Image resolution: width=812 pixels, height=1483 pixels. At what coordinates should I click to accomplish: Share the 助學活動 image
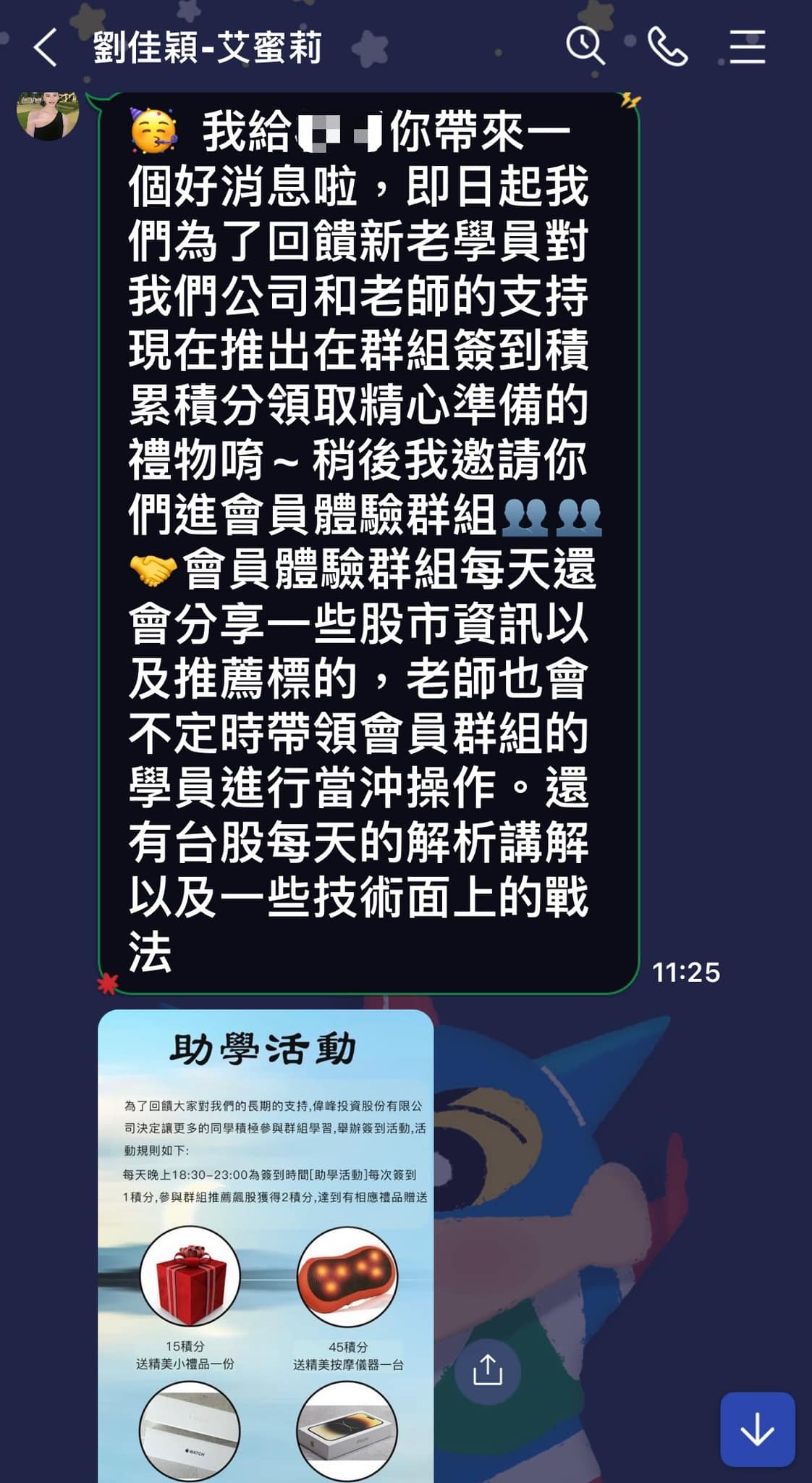(487, 1370)
